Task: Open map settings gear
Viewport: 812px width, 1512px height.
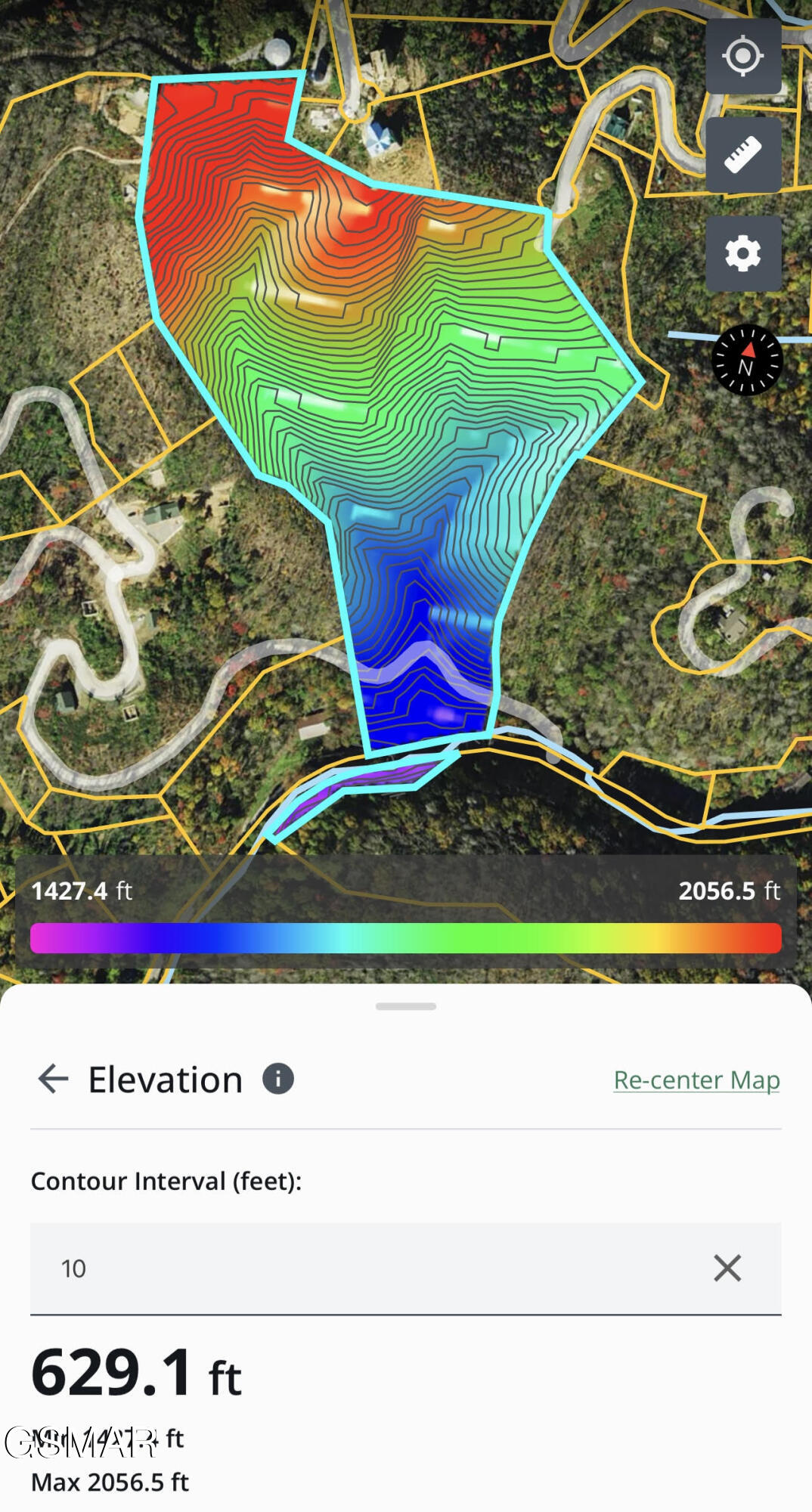Action: [x=742, y=253]
